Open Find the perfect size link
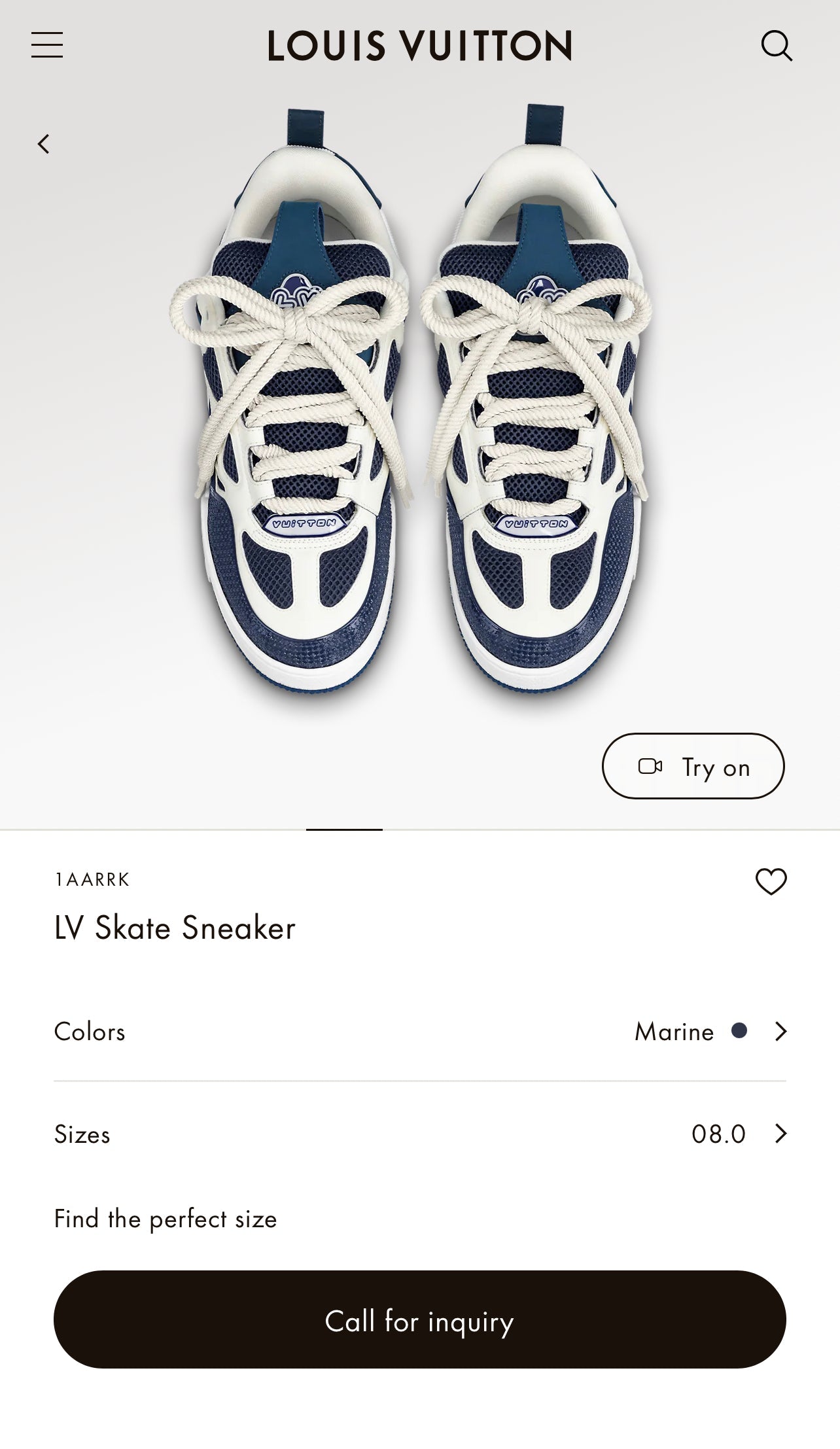Image resolution: width=840 pixels, height=1449 pixels. 165,1219
